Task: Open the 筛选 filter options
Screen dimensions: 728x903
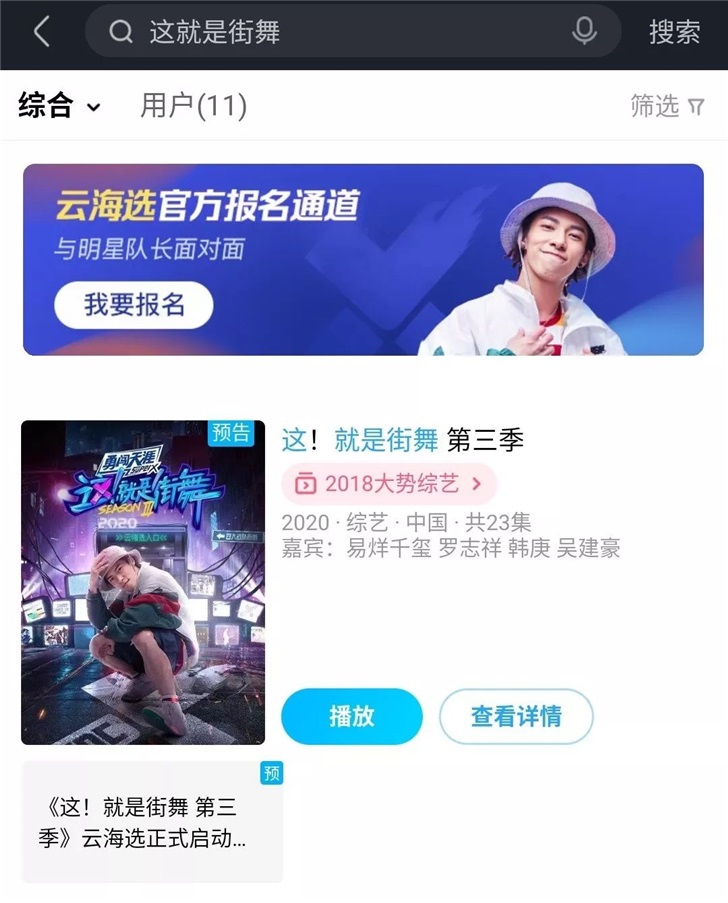Action: (x=667, y=106)
